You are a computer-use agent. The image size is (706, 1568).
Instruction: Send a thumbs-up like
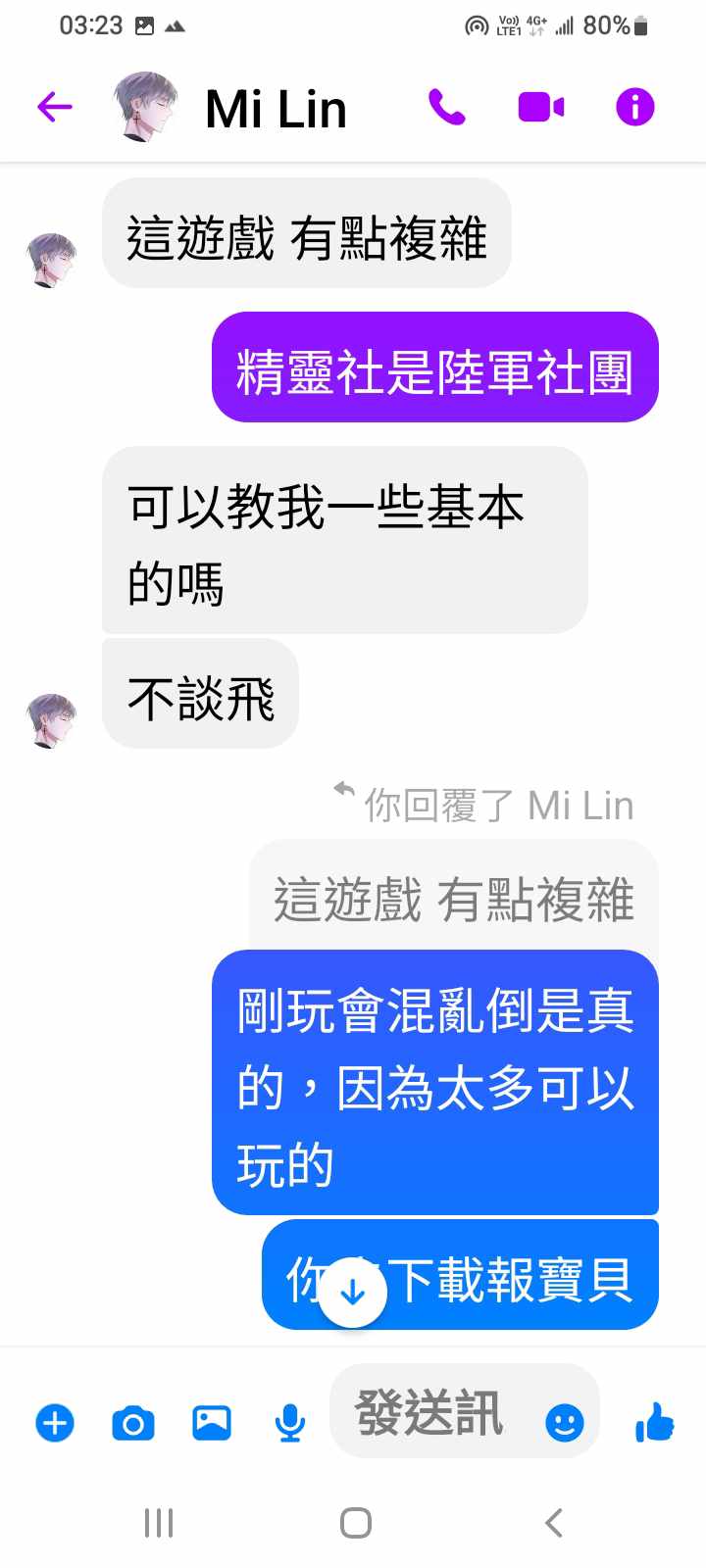pyautogui.click(x=655, y=1421)
